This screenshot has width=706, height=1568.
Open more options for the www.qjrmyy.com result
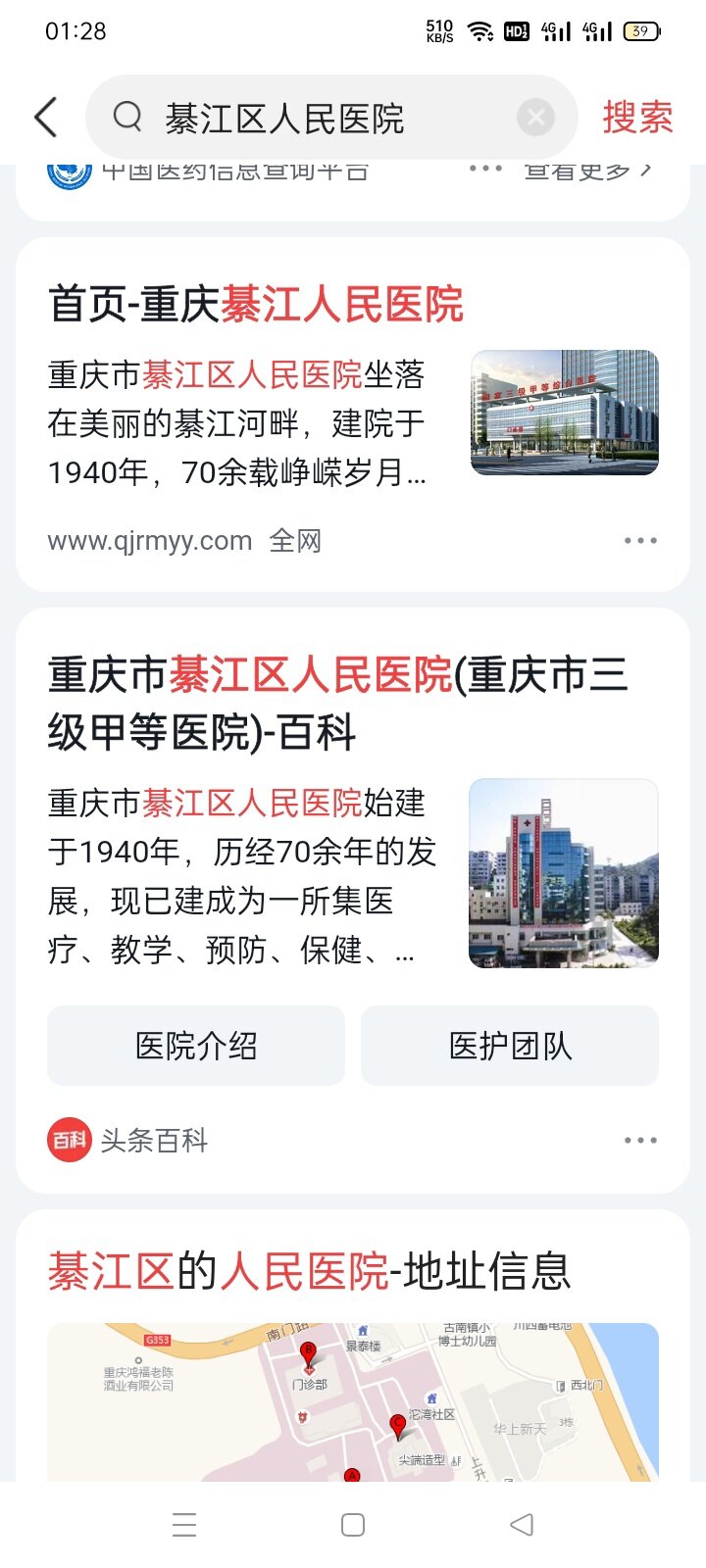[640, 541]
